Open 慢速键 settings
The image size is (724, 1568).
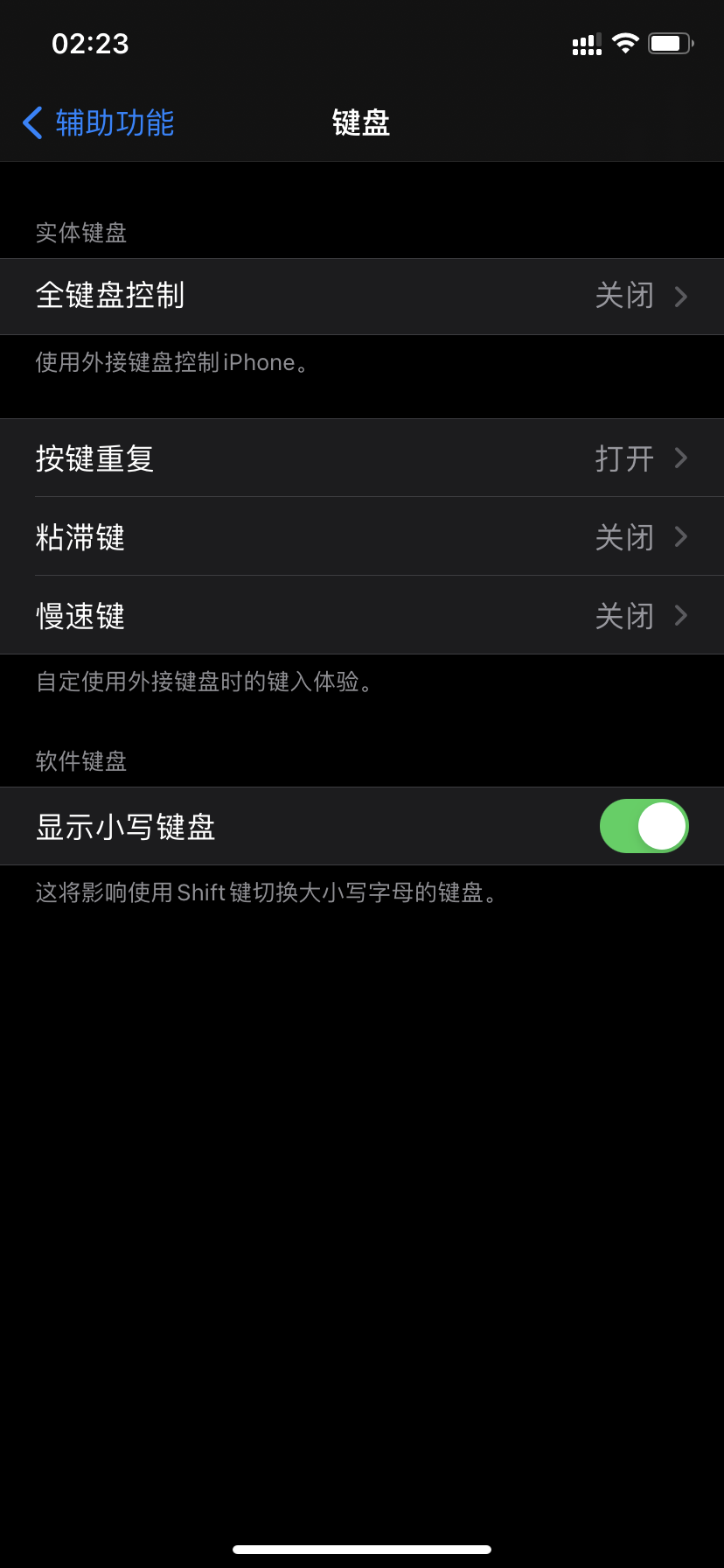[362, 616]
